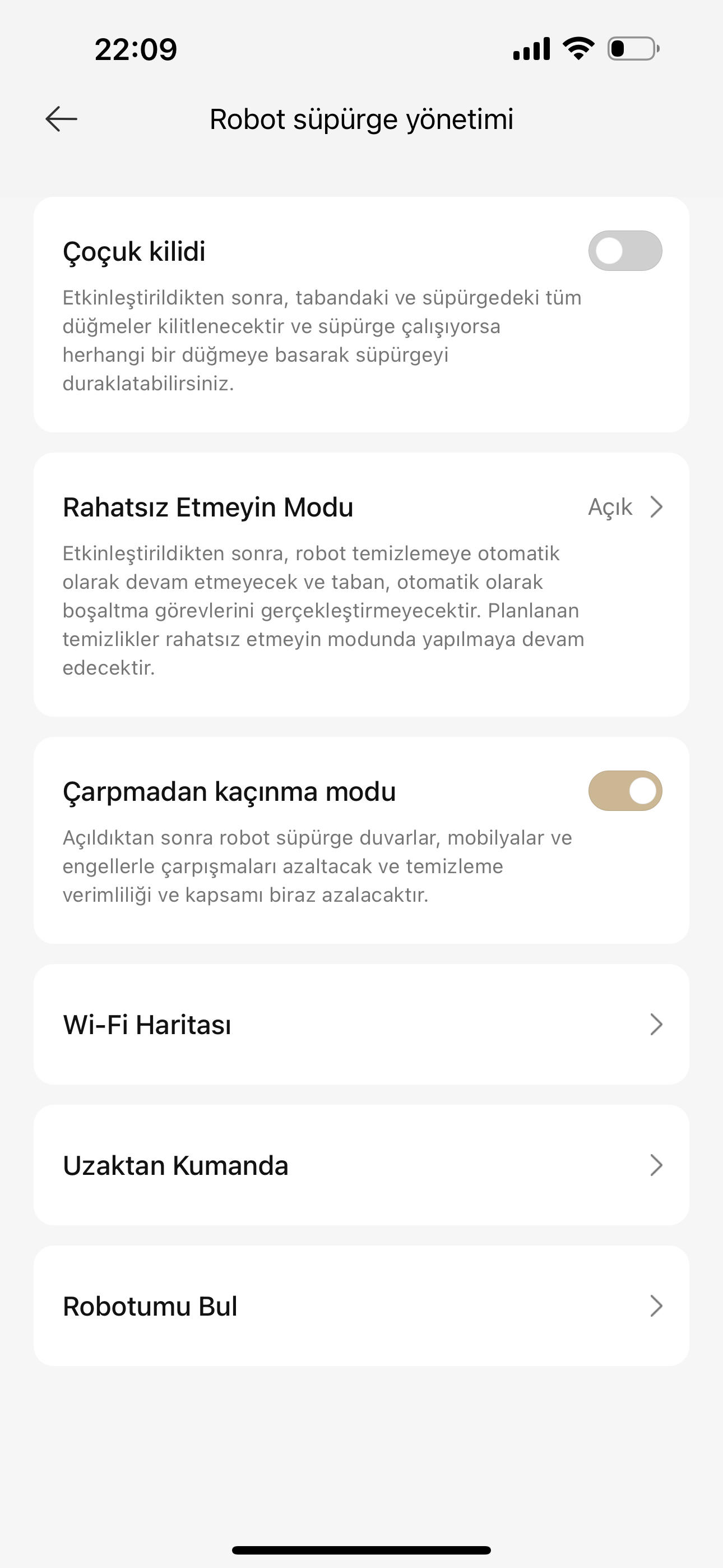Screen dimensions: 723x1568
Task: Select Robotumu Bul
Action: point(361,1306)
